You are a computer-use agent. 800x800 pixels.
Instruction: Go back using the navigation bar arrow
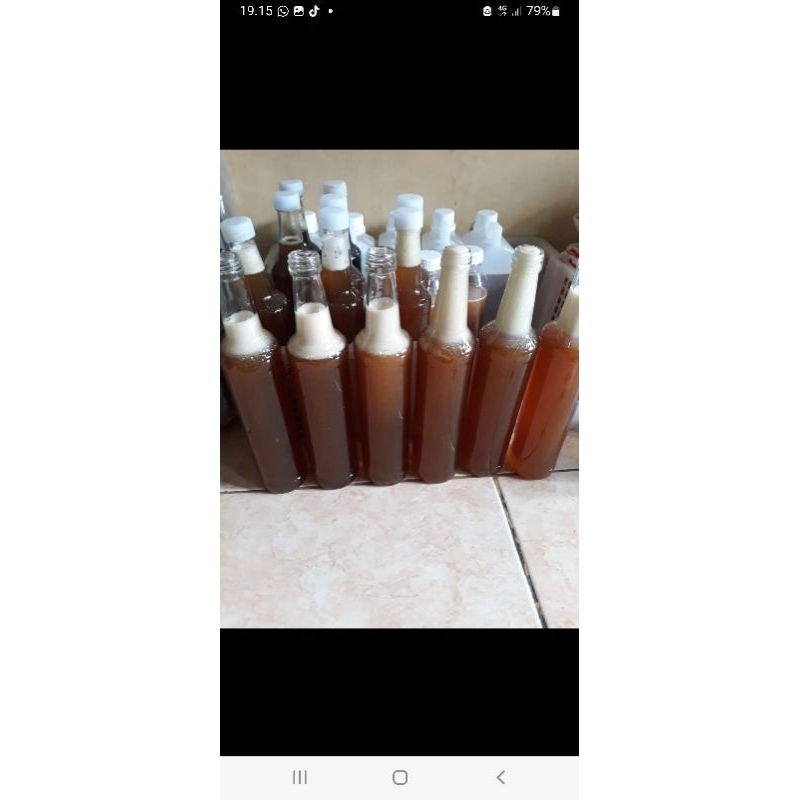pos(501,777)
